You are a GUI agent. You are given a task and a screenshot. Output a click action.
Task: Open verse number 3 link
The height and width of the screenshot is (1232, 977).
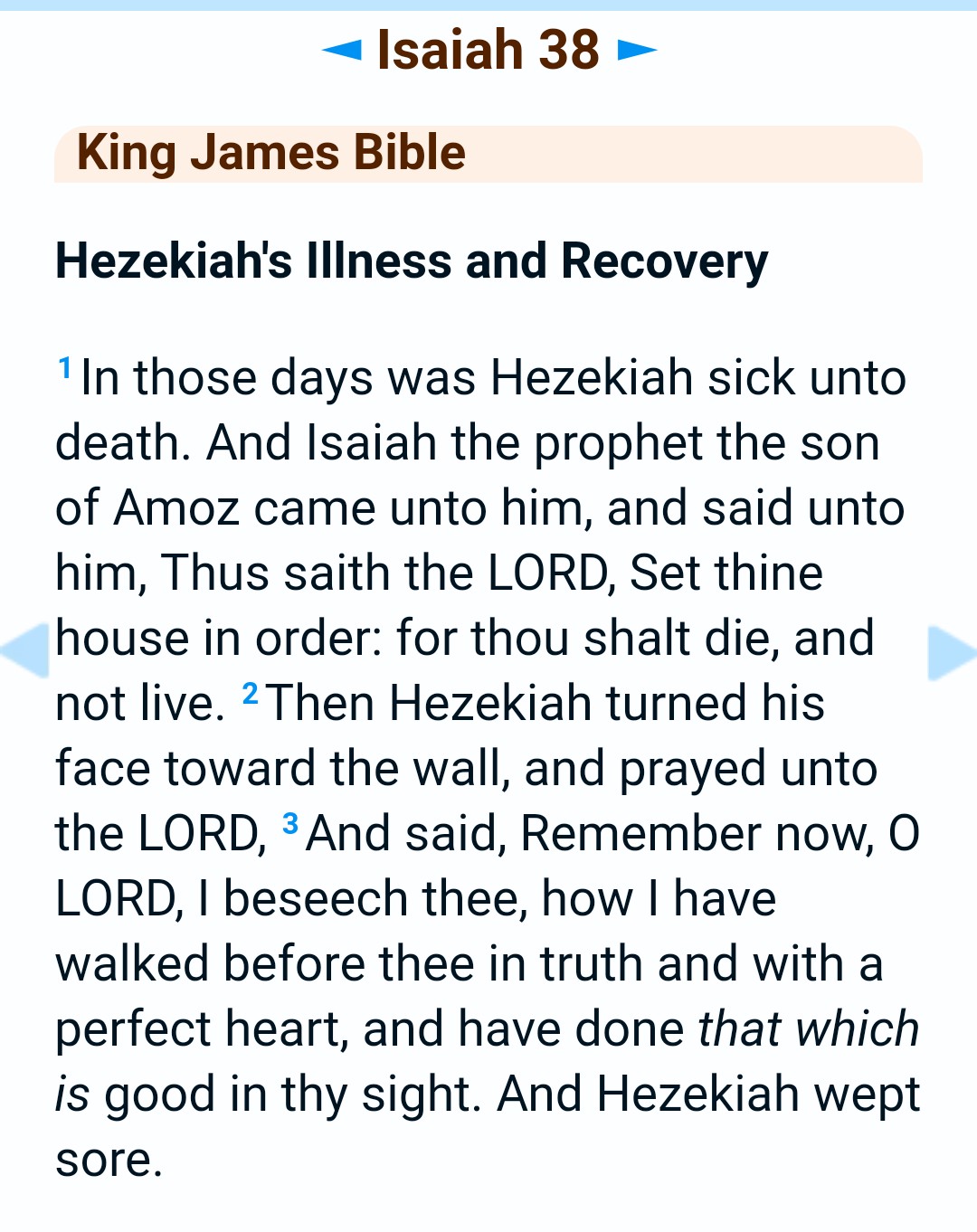[289, 824]
